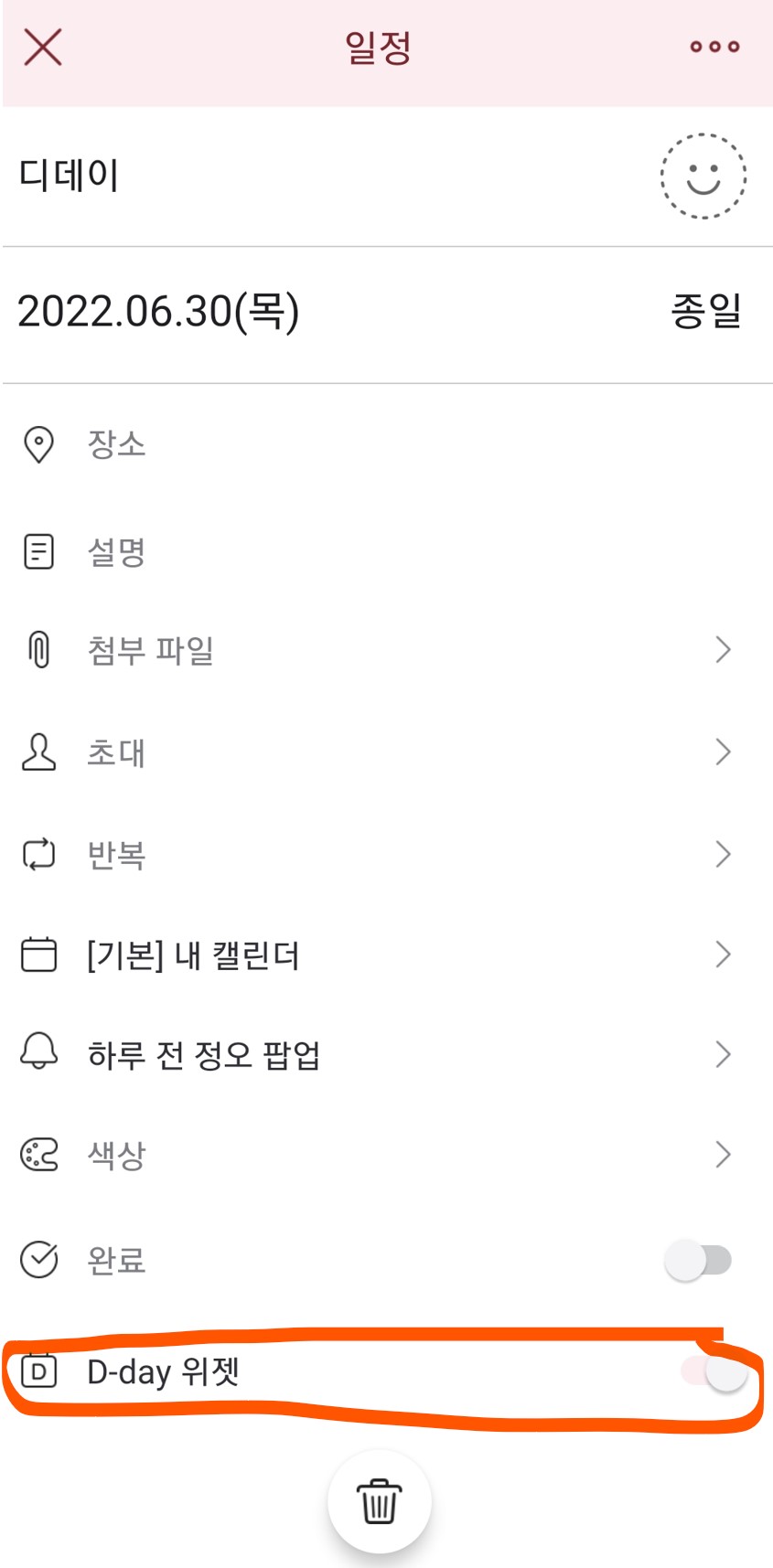Edit the title field 디데이
This screenshot has height=1568, width=773.
point(274,176)
